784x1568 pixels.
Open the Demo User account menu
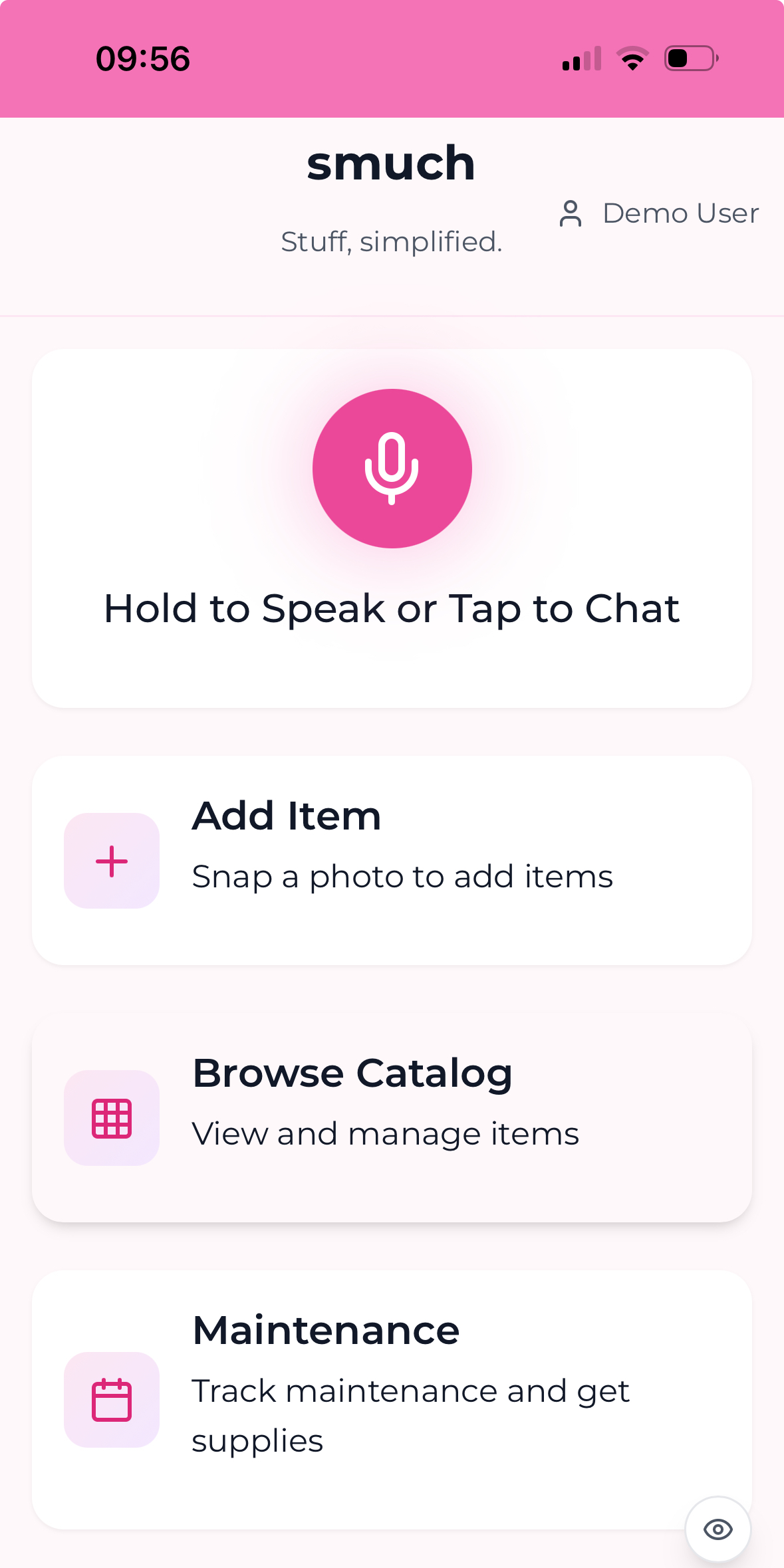point(680,214)
